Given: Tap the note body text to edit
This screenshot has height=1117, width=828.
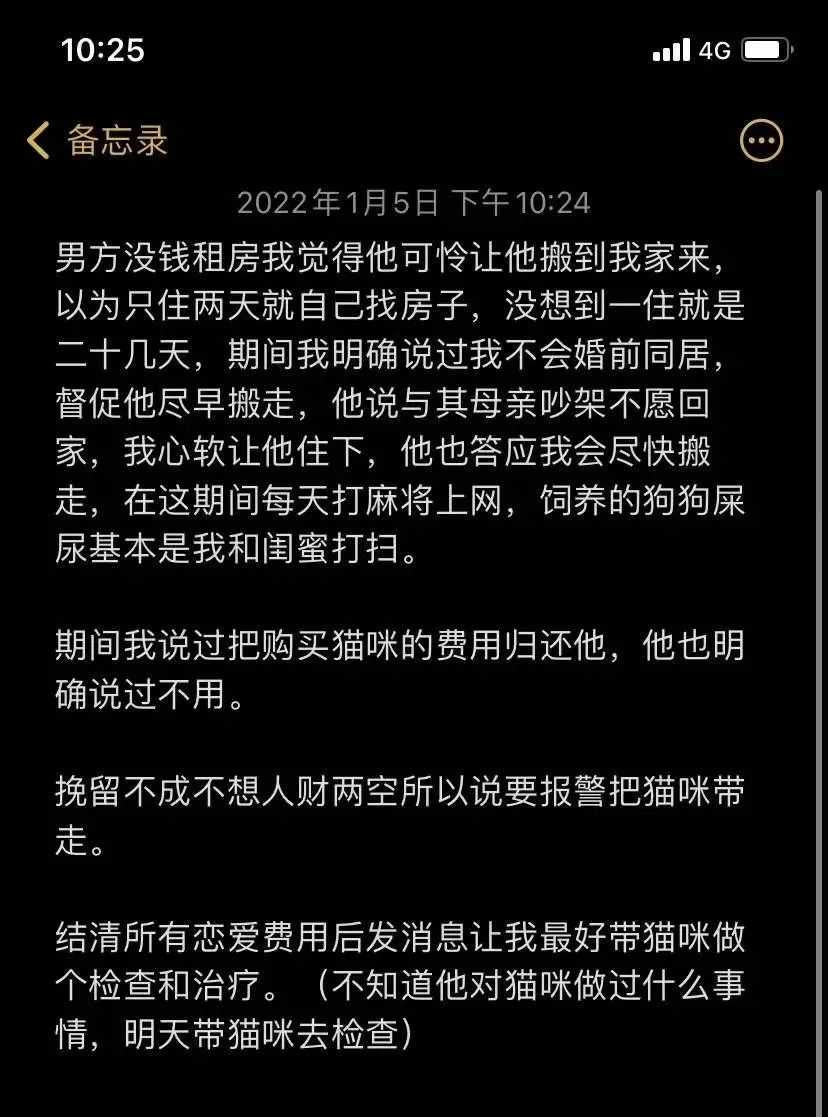Looking at the screenshot, I should 400,645.
